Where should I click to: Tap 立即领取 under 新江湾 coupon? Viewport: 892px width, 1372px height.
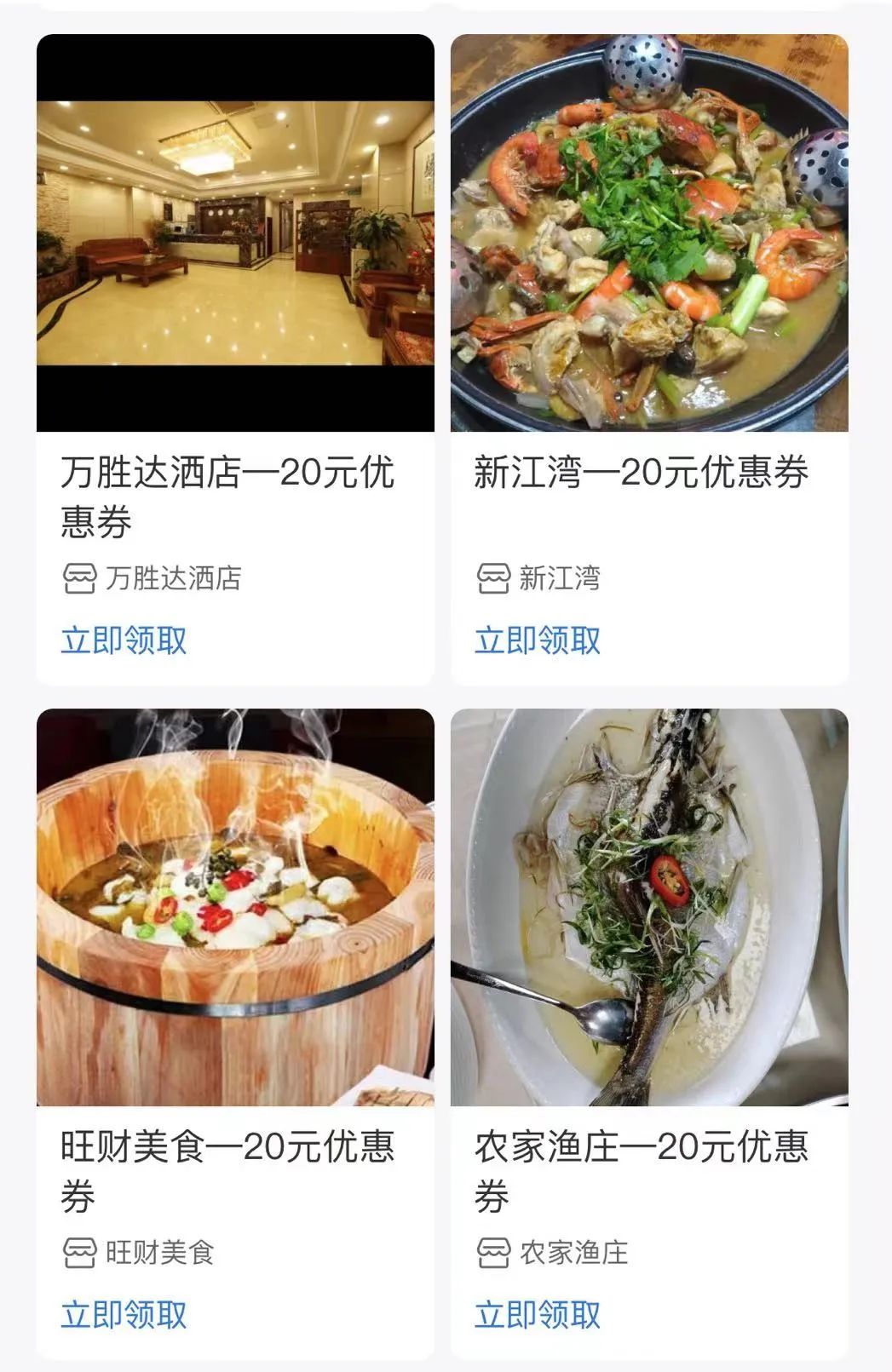538,640
